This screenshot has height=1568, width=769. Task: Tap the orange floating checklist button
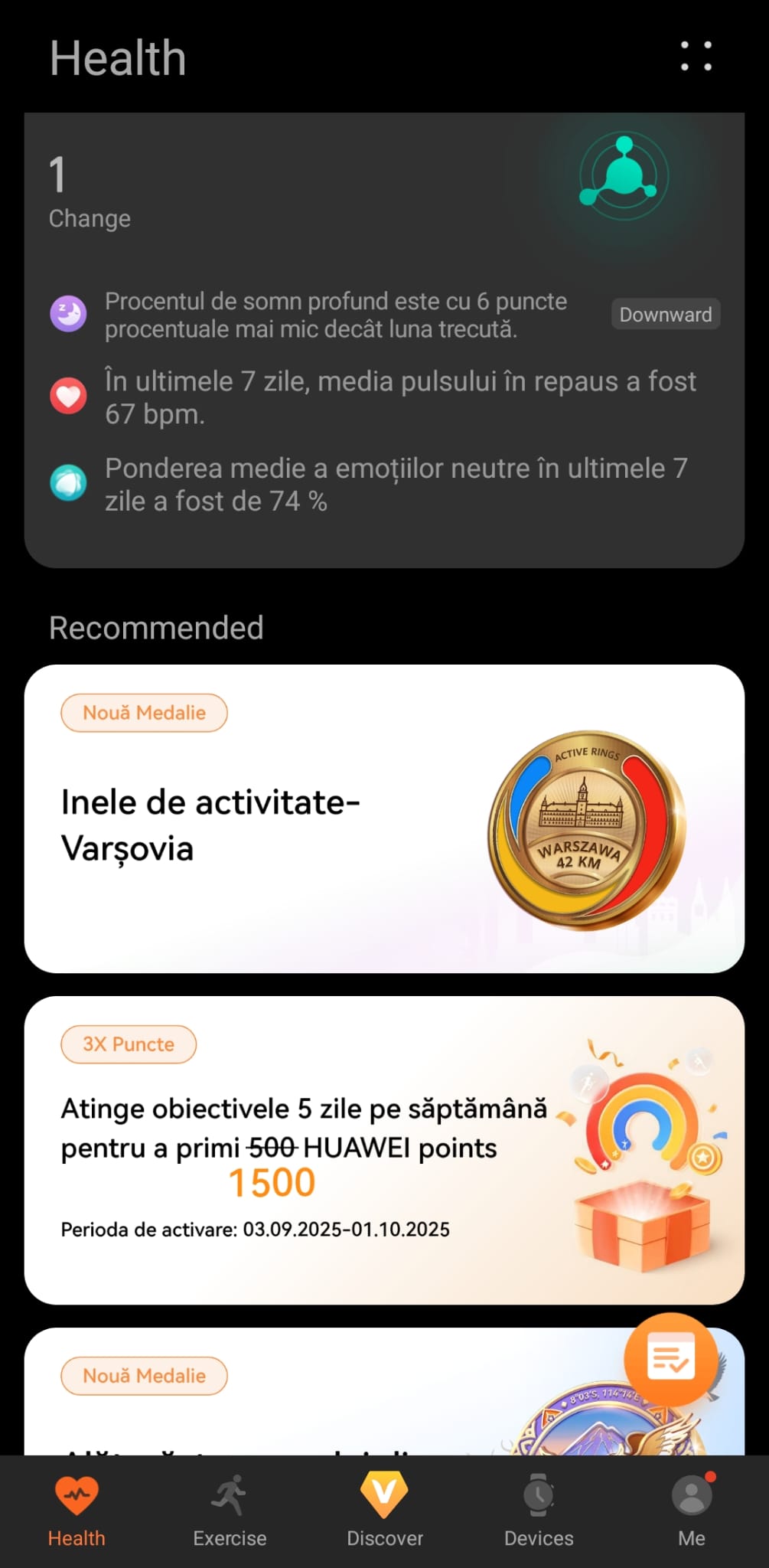coord(670,1359)
